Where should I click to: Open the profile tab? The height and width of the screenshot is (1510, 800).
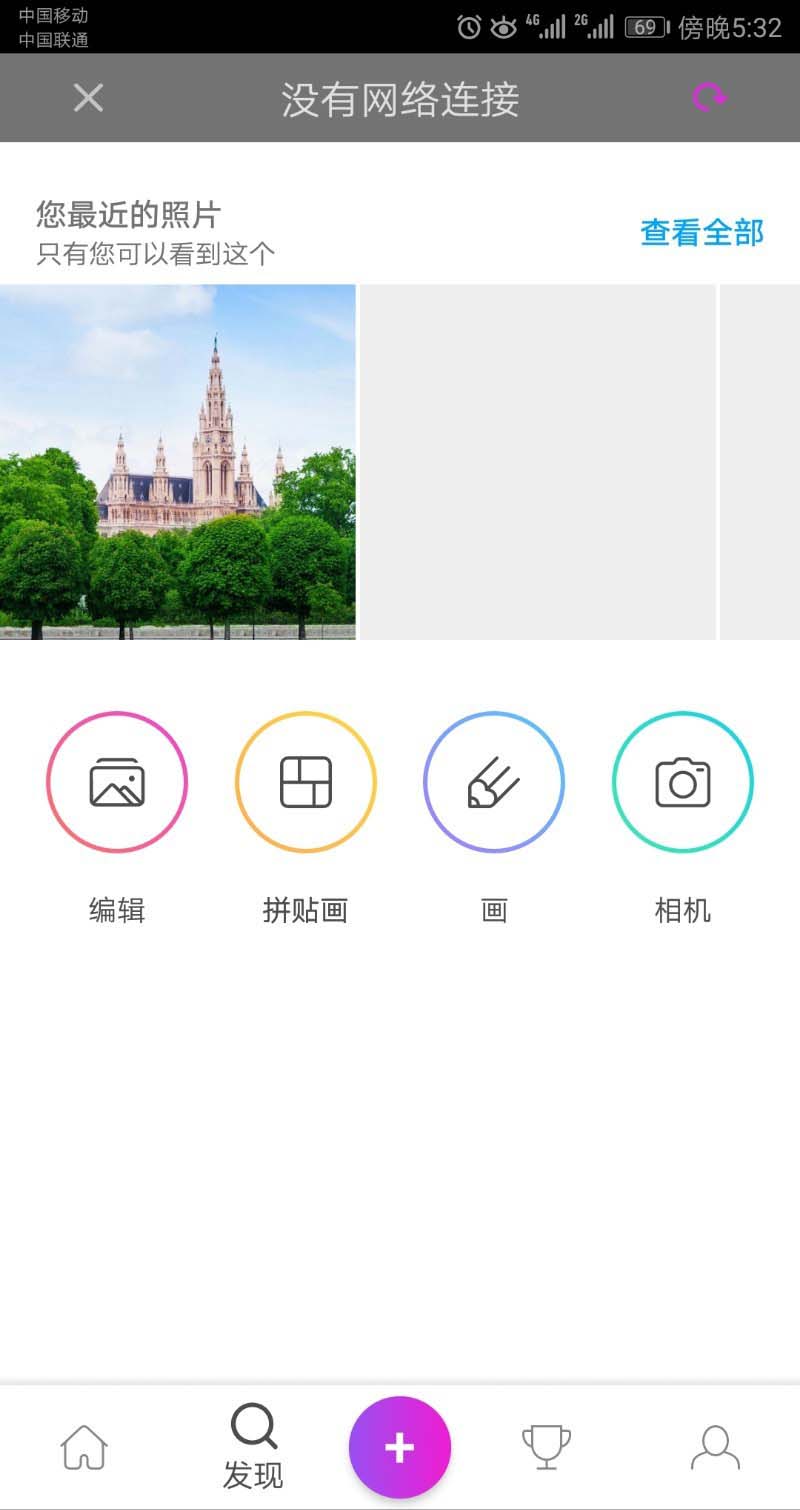pyautogui.click(x=715, y=1447)
